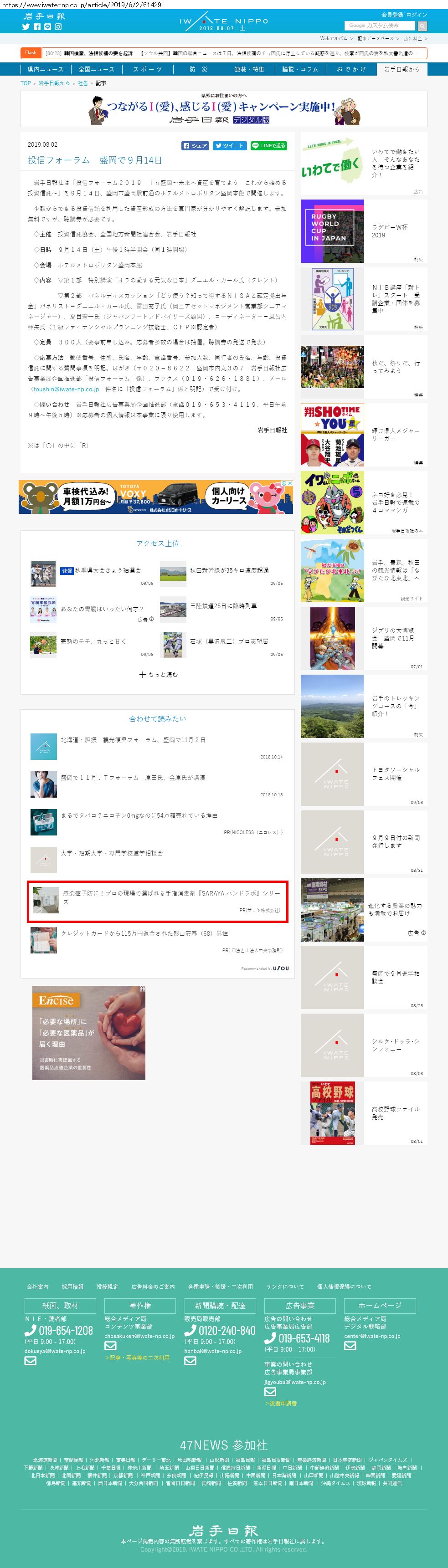Open the ジブリの大博覧会 article card
Image resolution: width=448 pixels, height=1568 pixels.
coord(364,639)
